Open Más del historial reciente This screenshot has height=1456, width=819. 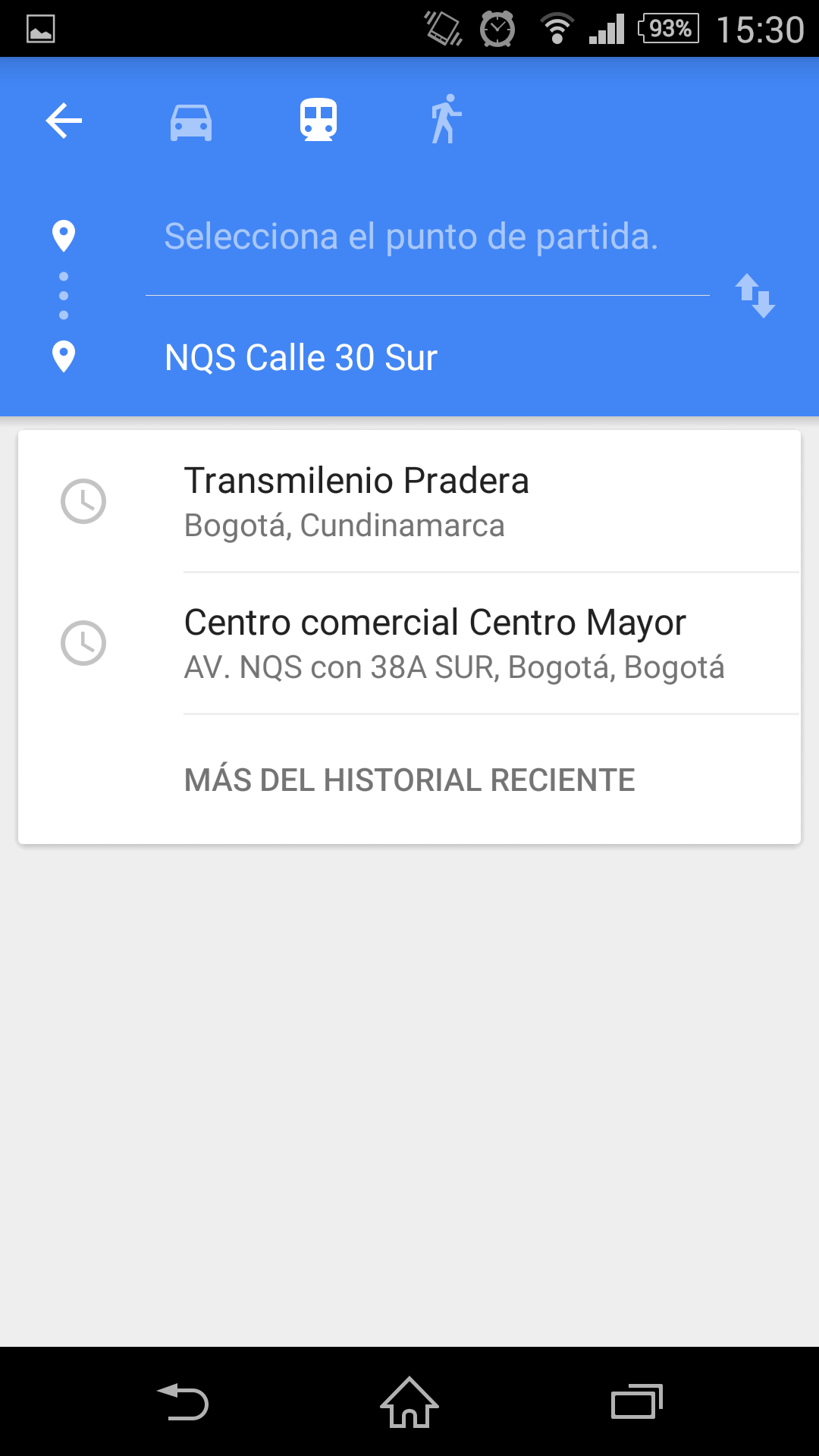pos(409,780)
